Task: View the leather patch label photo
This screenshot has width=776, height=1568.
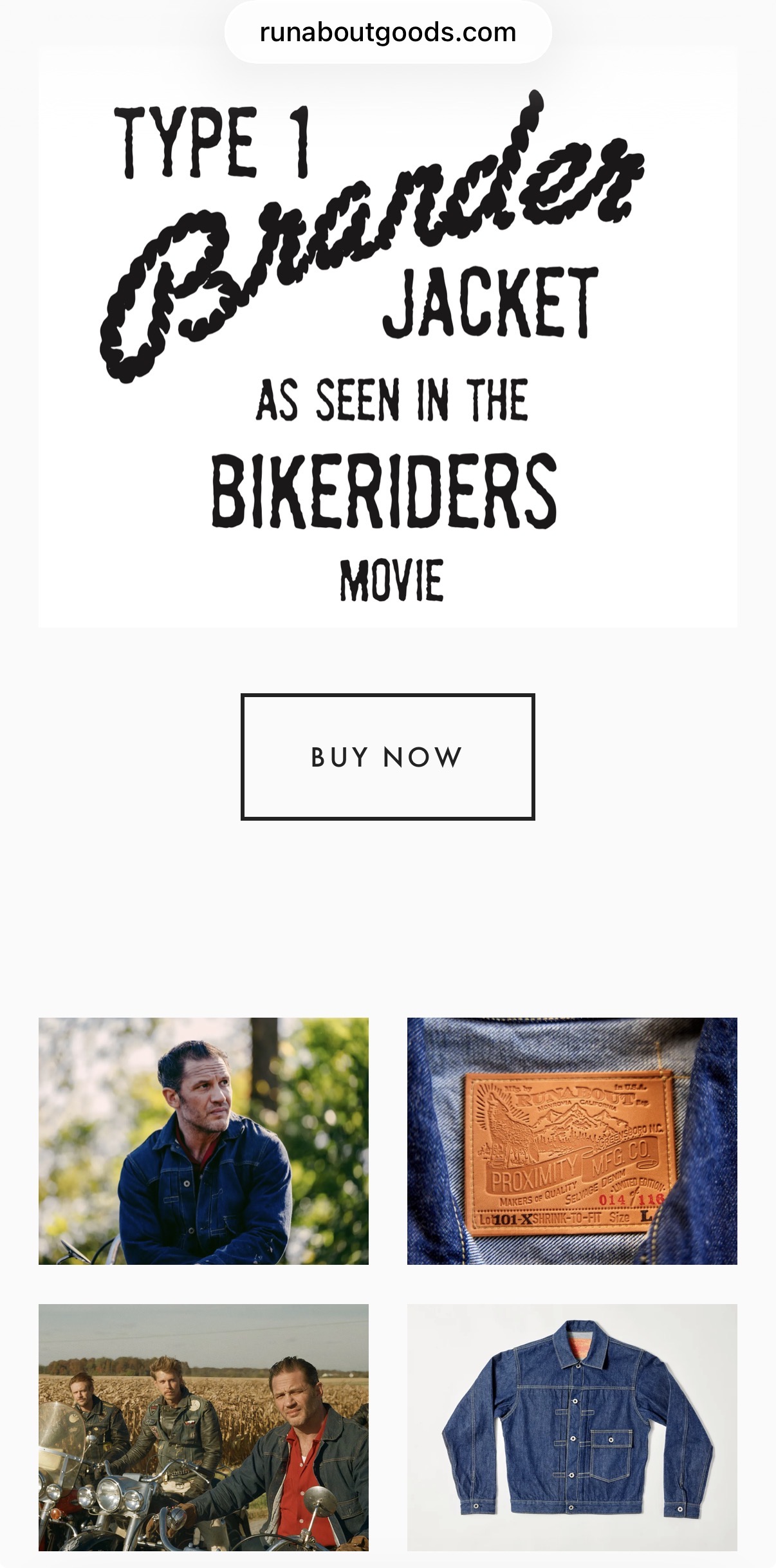Action: [x=572, y=1141]
